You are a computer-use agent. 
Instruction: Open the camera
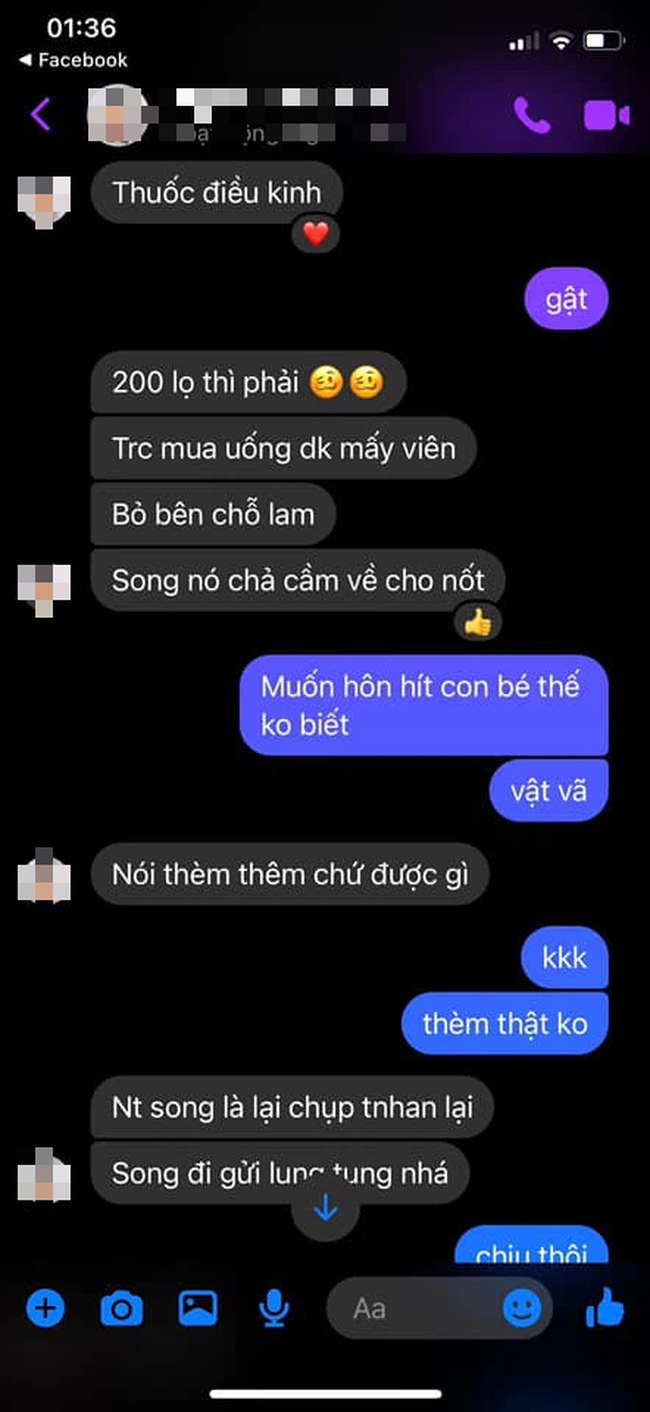tap(122, 1307)
